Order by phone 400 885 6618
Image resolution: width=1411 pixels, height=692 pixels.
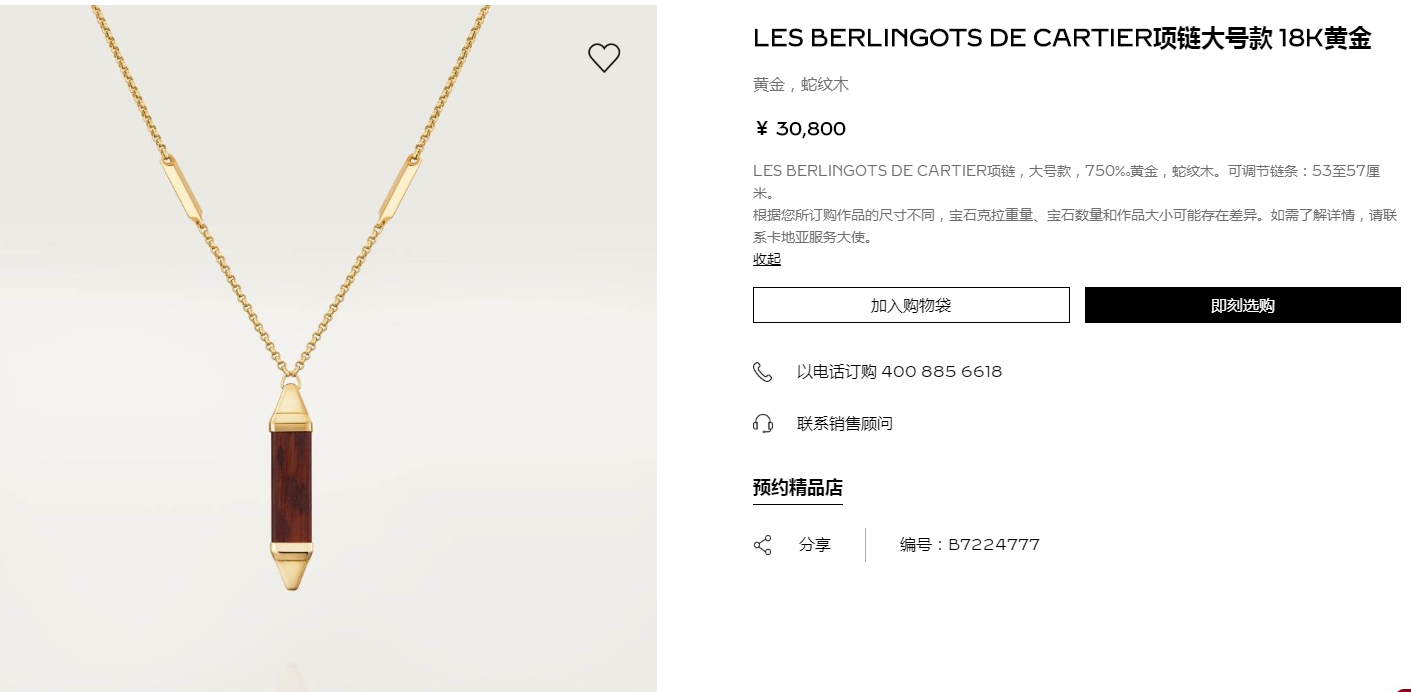click(898, 372)
